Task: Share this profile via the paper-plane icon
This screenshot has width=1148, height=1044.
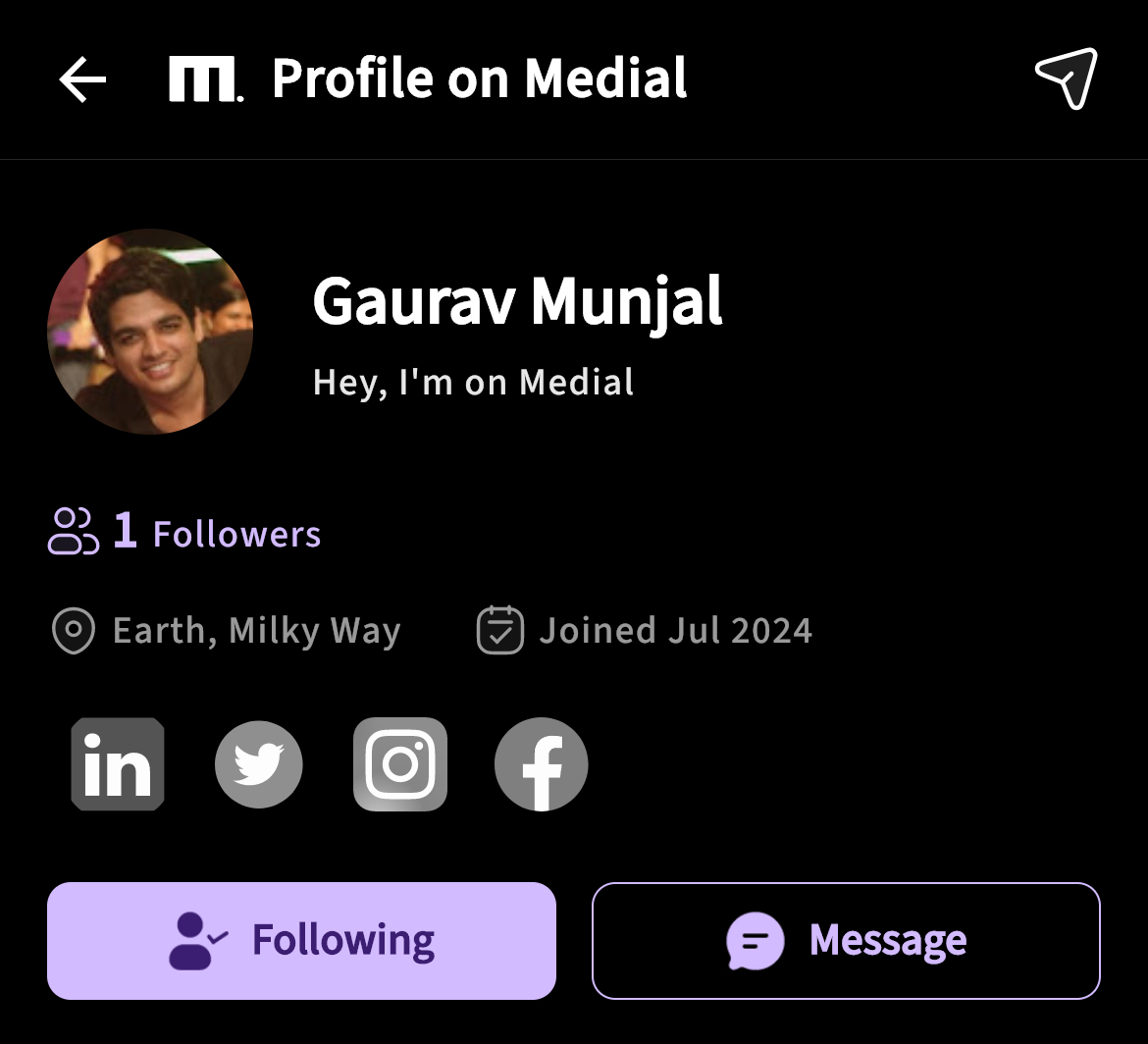Action: pos(1066,78)
